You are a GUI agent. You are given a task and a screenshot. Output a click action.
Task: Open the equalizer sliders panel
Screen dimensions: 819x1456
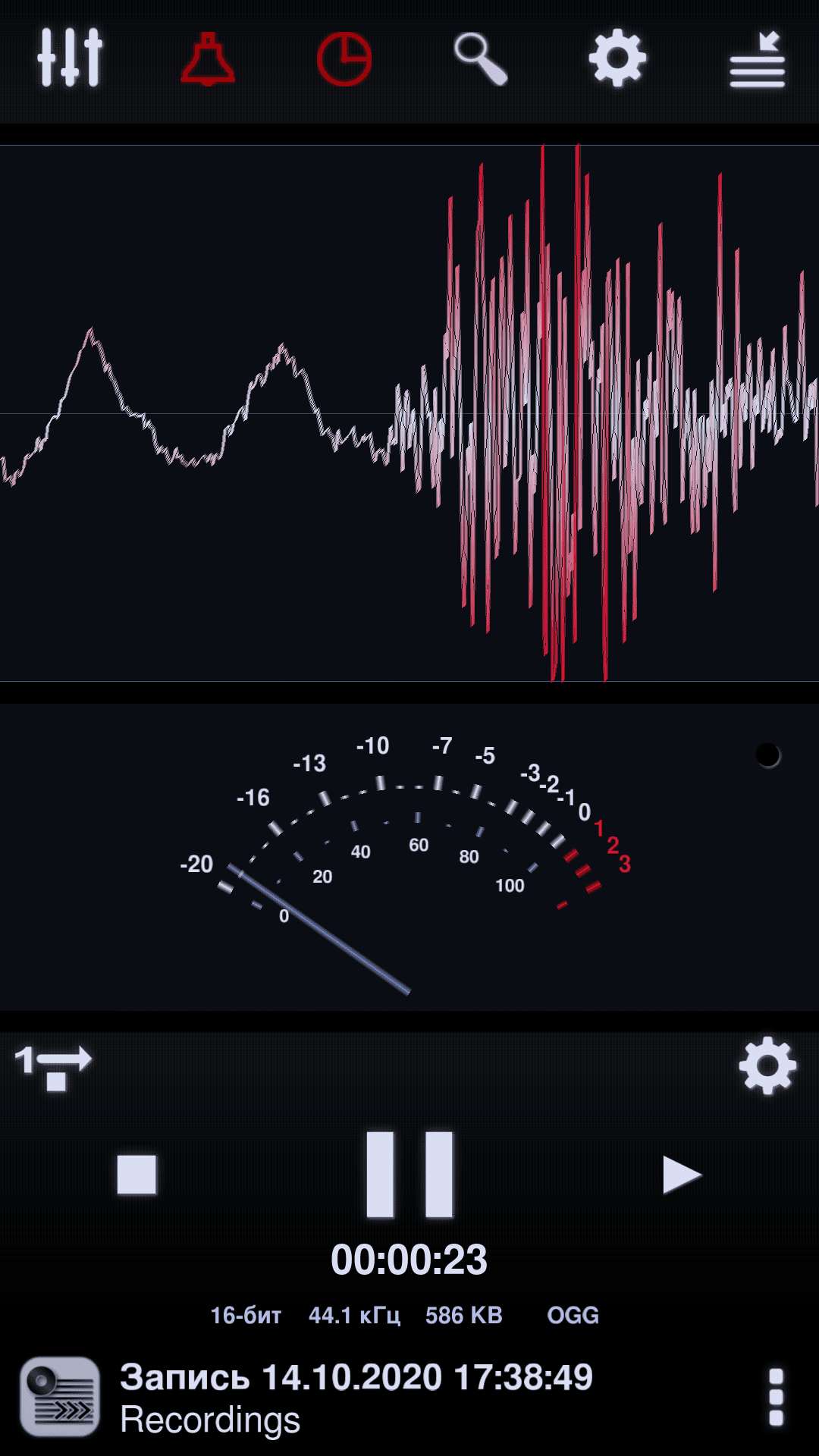(70, 58)
